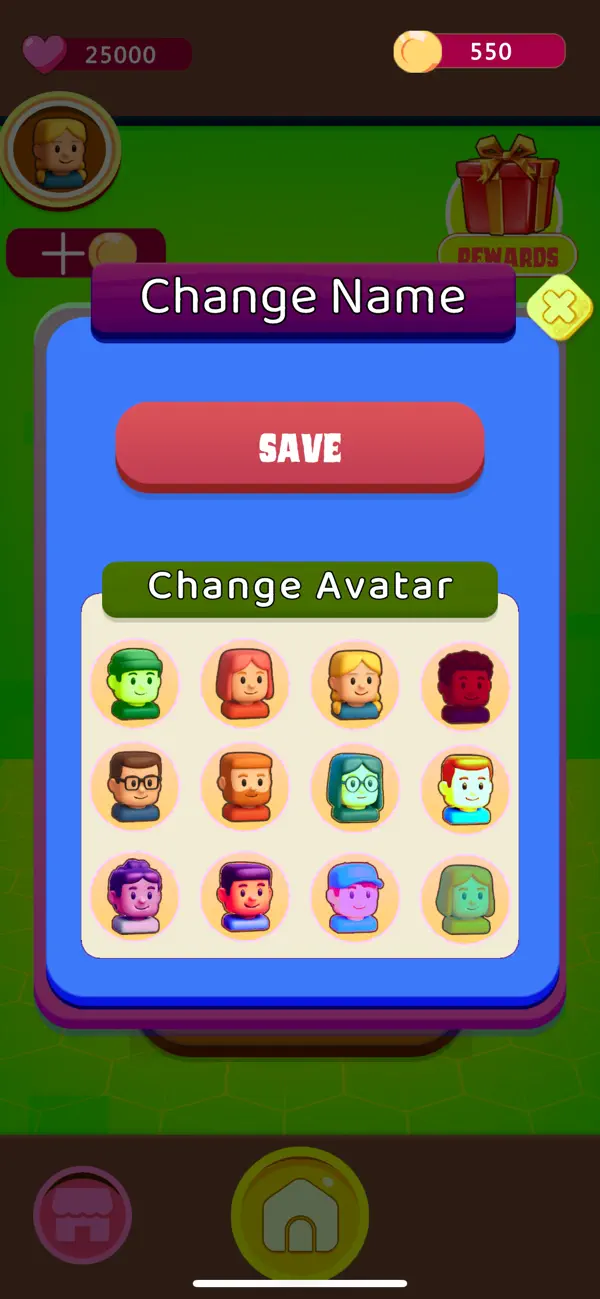
Task: Pick the blonde braided girl avatar
Action: coord(355,684)
